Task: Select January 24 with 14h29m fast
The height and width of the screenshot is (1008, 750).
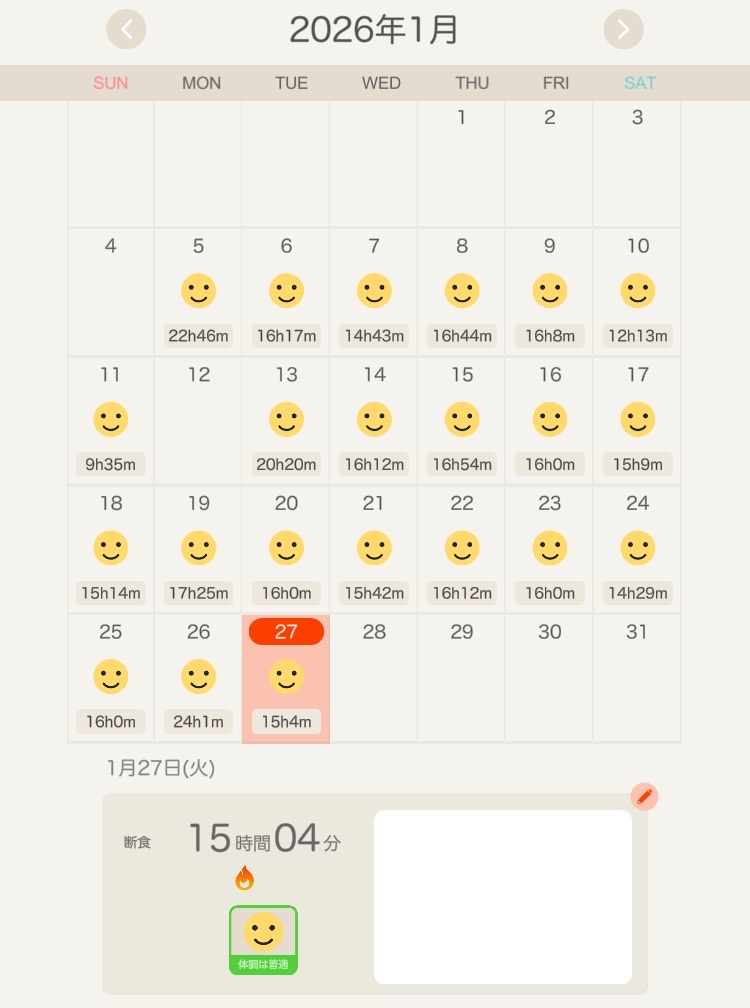Action: click(637, 549)
